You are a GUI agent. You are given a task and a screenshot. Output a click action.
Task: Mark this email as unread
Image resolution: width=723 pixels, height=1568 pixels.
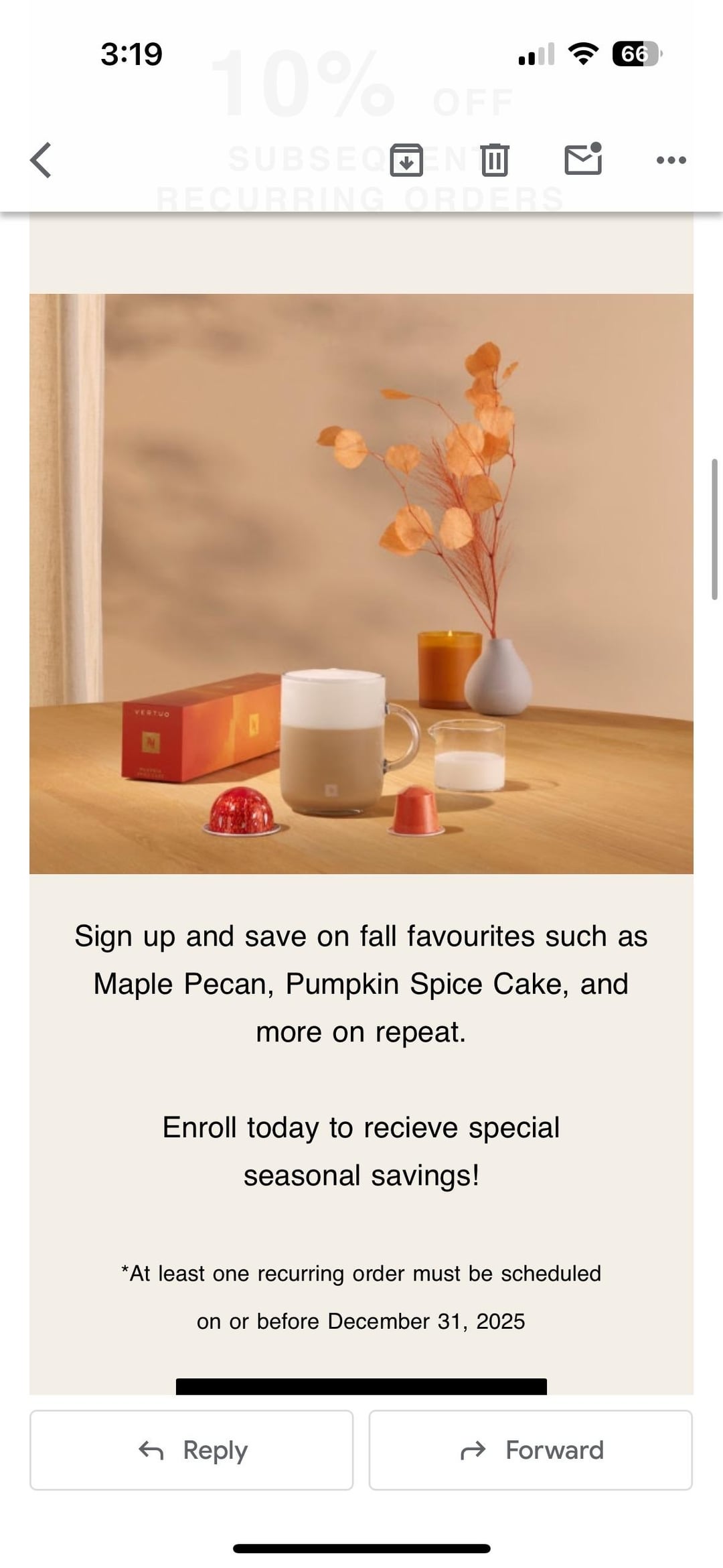pyautogui.click(x=583, y=159)
